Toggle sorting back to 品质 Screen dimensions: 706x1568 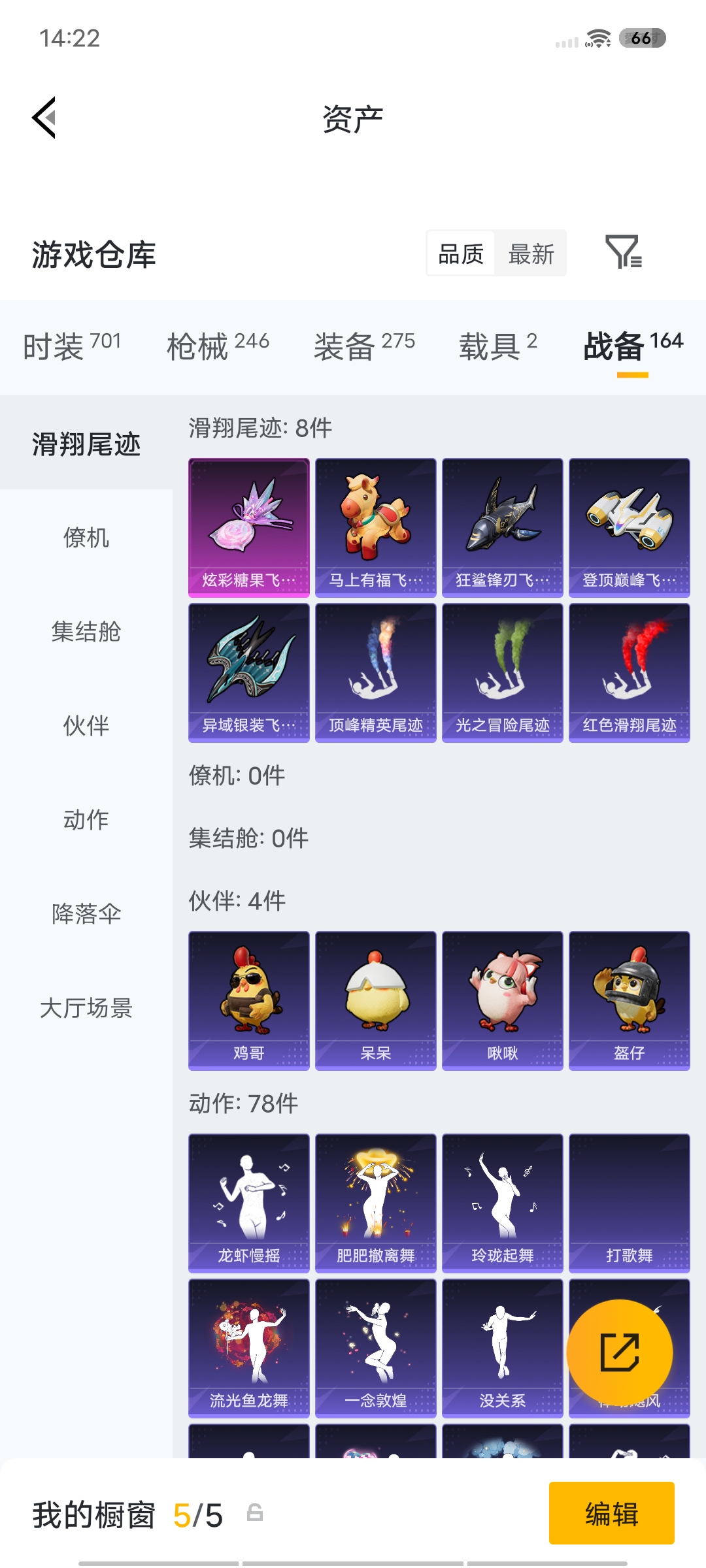coord(460,253)
